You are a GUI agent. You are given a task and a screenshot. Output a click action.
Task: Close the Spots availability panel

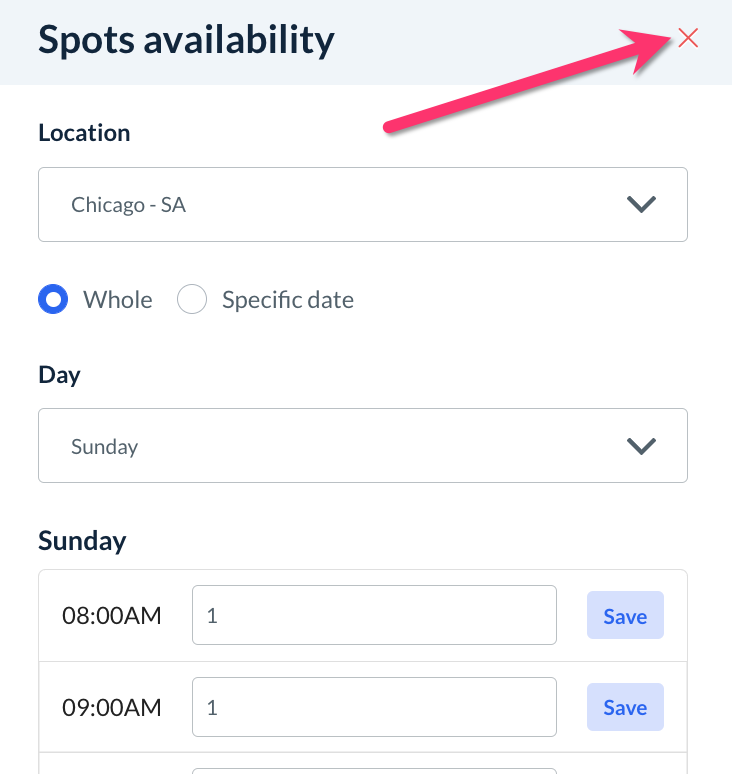[688, 39]
